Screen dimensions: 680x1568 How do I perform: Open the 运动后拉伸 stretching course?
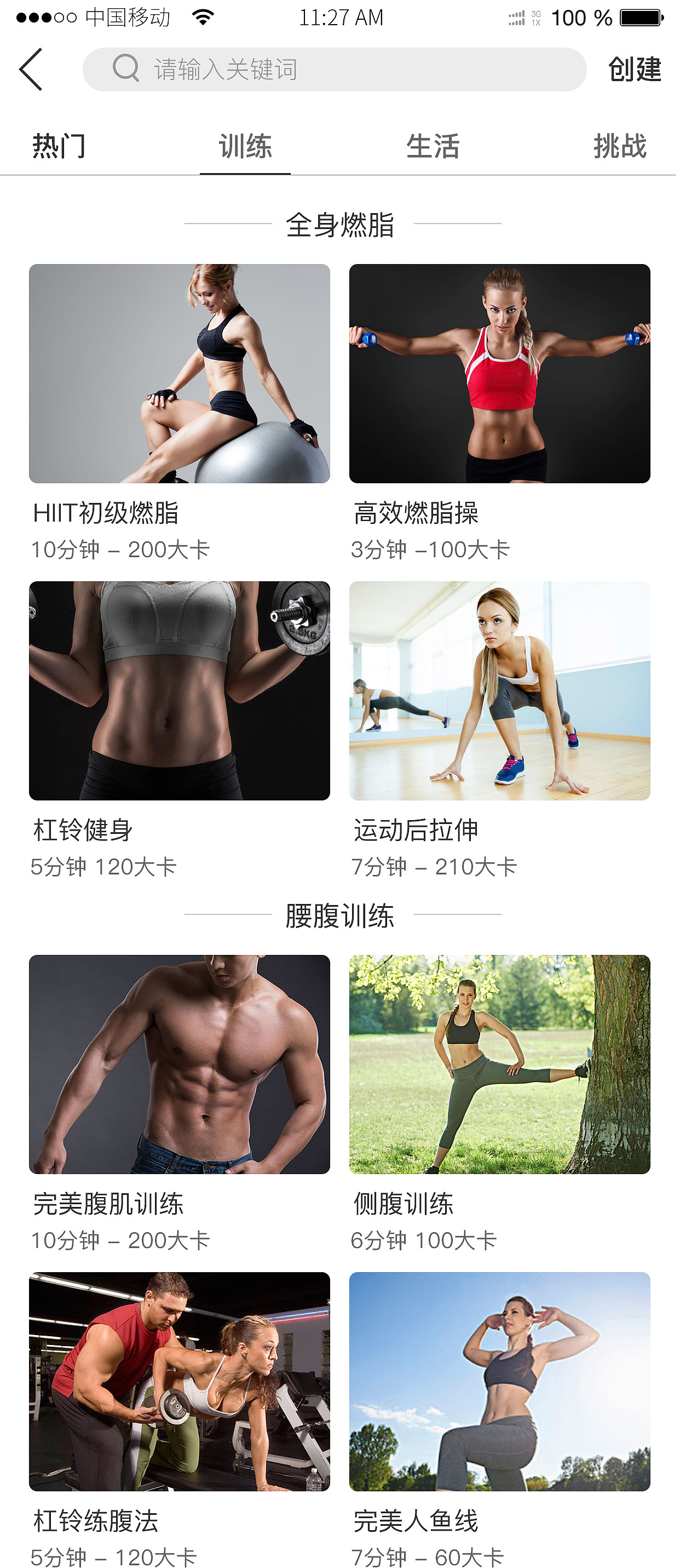[500, 691]
